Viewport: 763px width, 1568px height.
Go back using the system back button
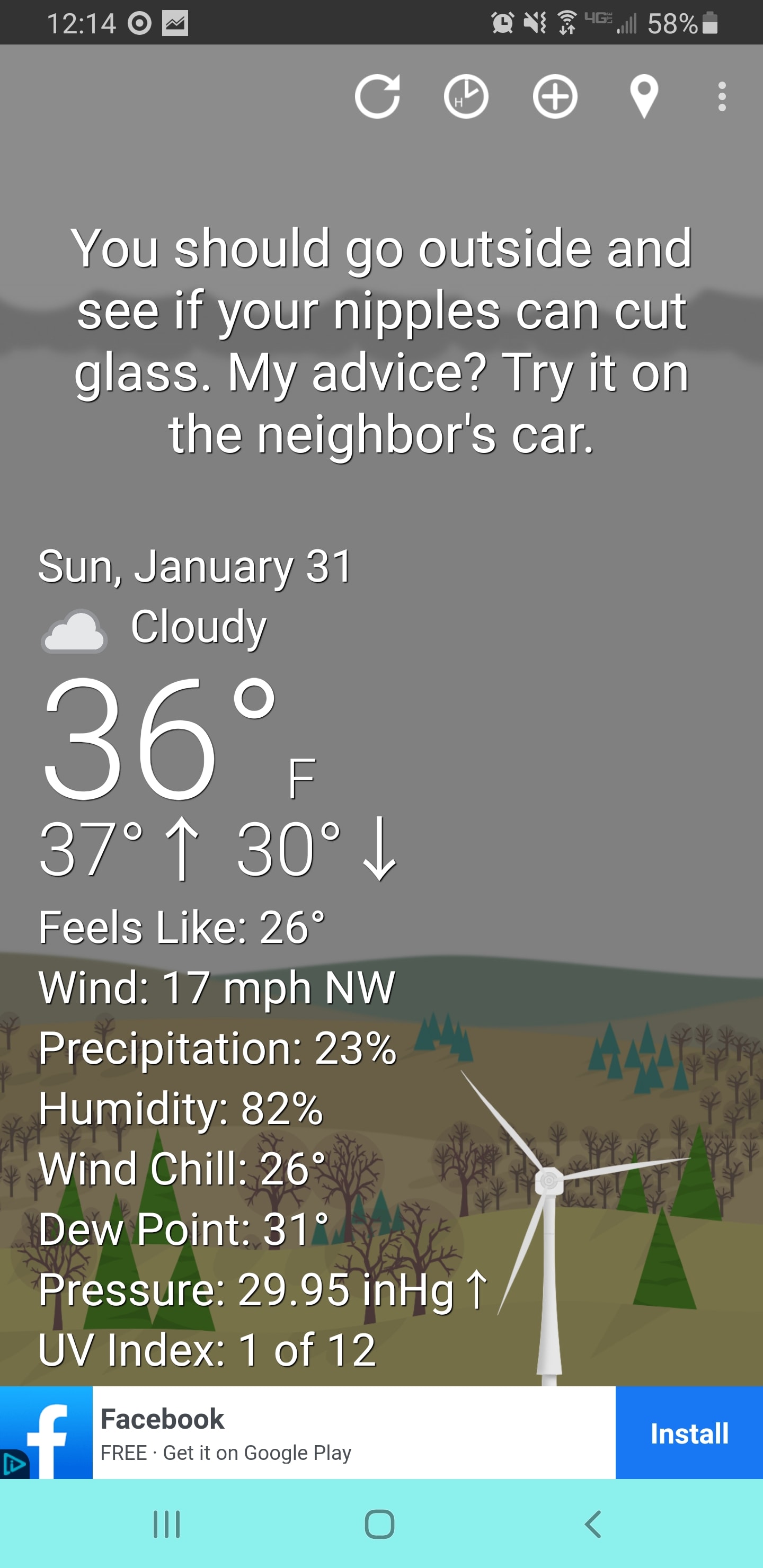592,1524
